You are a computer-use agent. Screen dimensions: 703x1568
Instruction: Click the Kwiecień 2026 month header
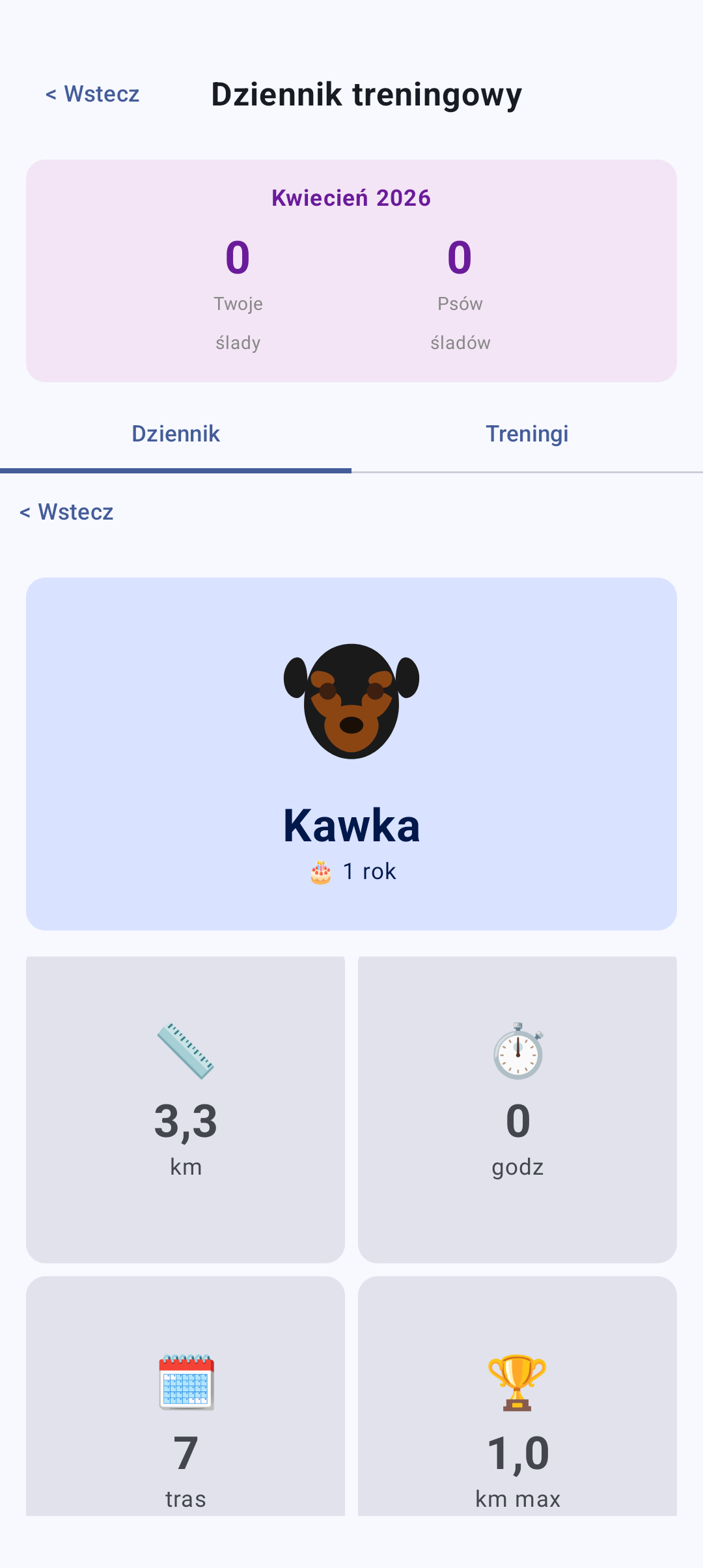point(351,197)
